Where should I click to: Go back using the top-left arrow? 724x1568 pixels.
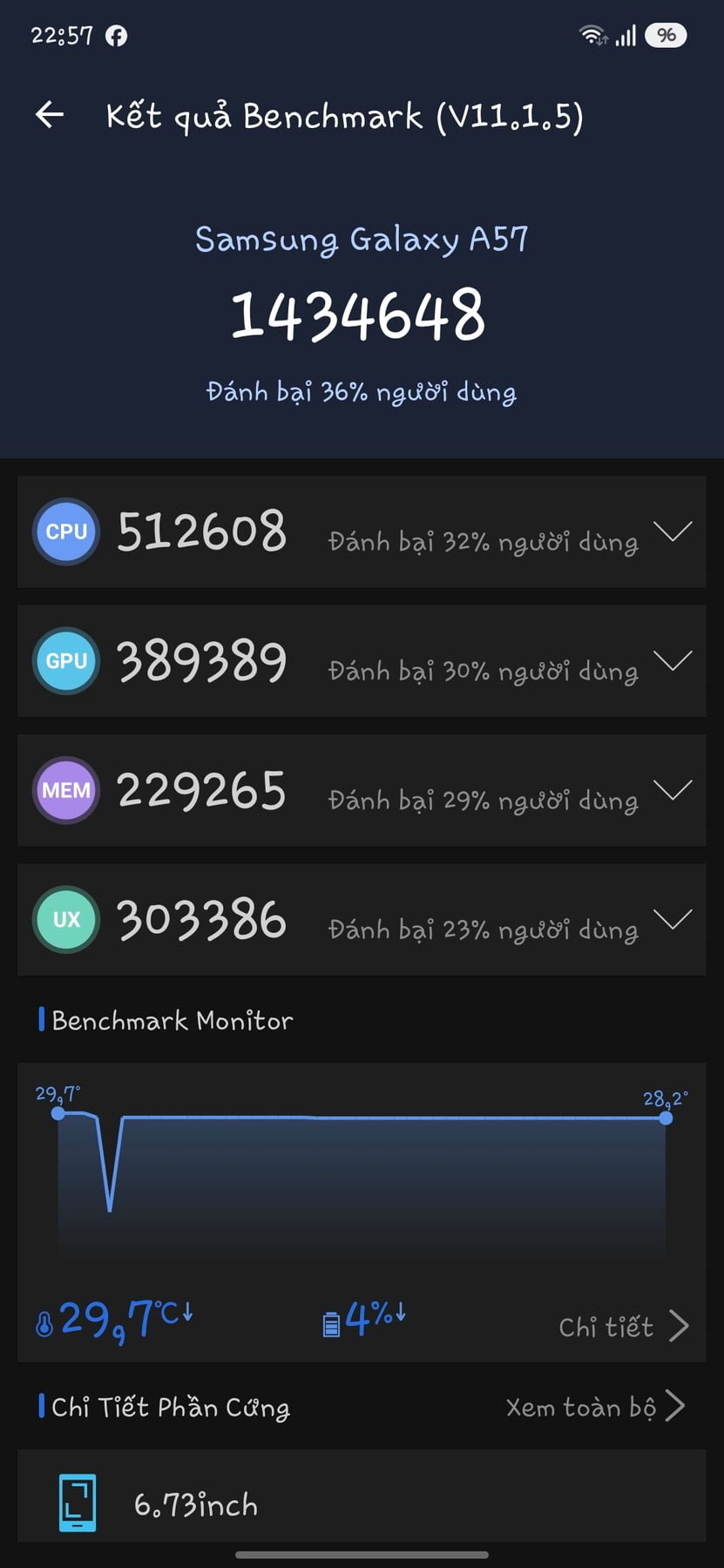(50, 115)
